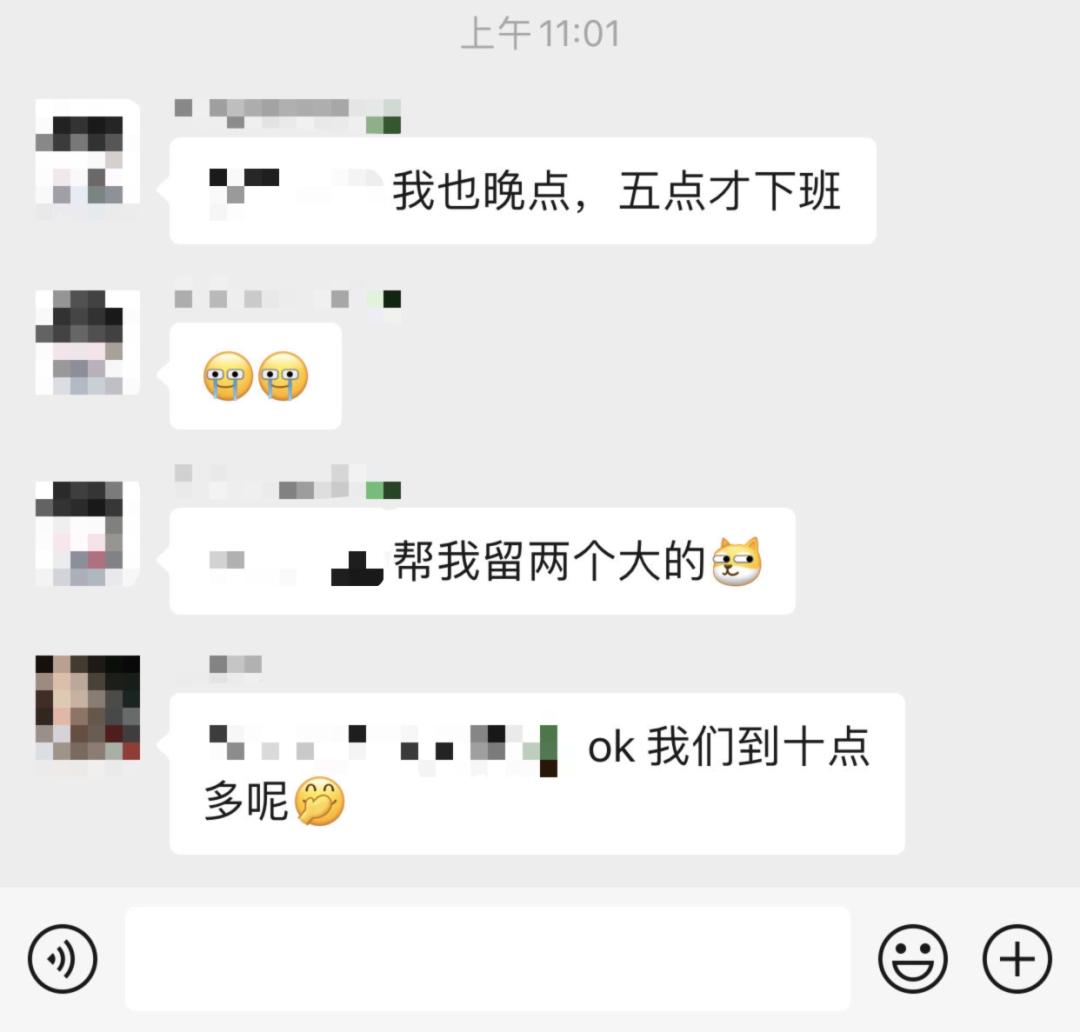Switch to voice message input
Viewport: 1080px width, 1032px height.
tap(62, 959)
